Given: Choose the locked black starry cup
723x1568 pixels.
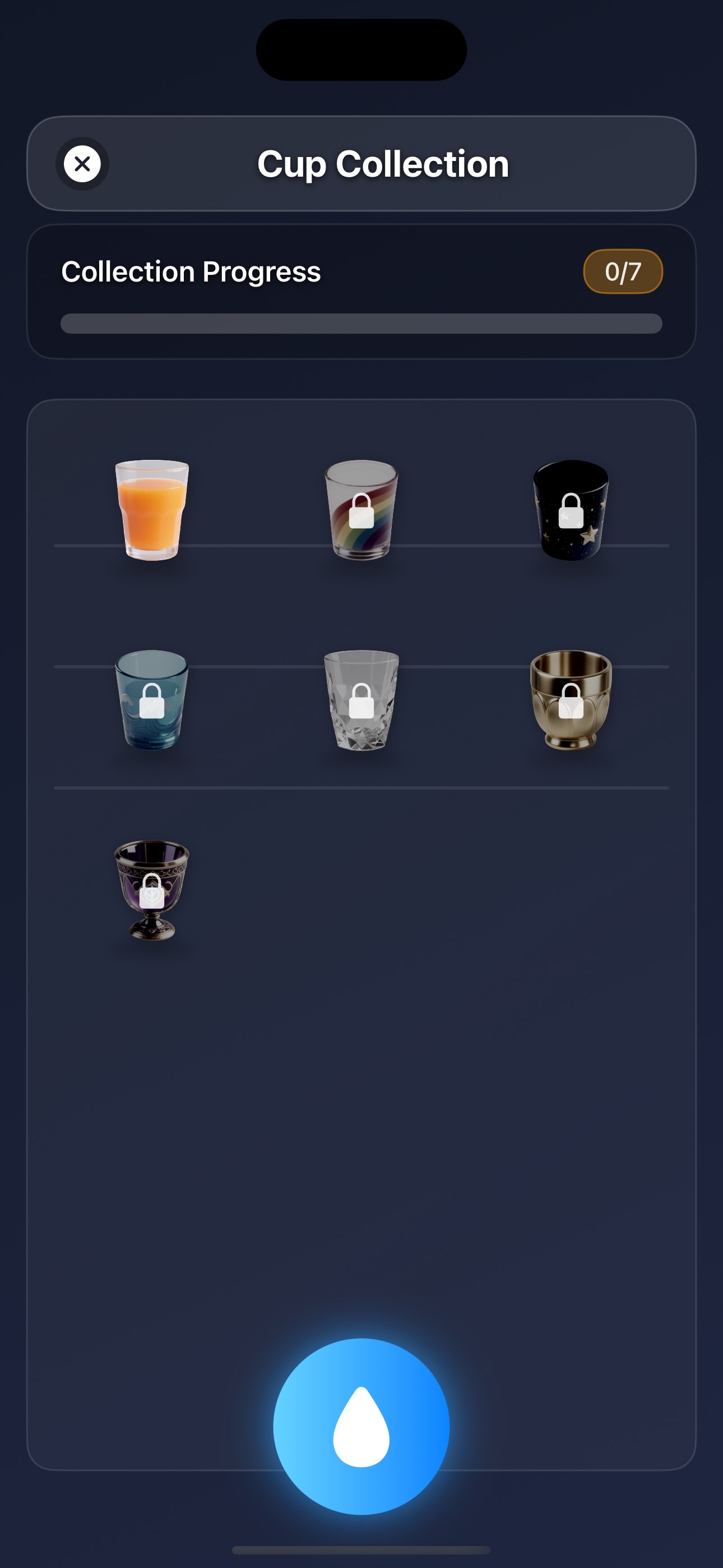Looking at the screenshot, I should 571,509.
